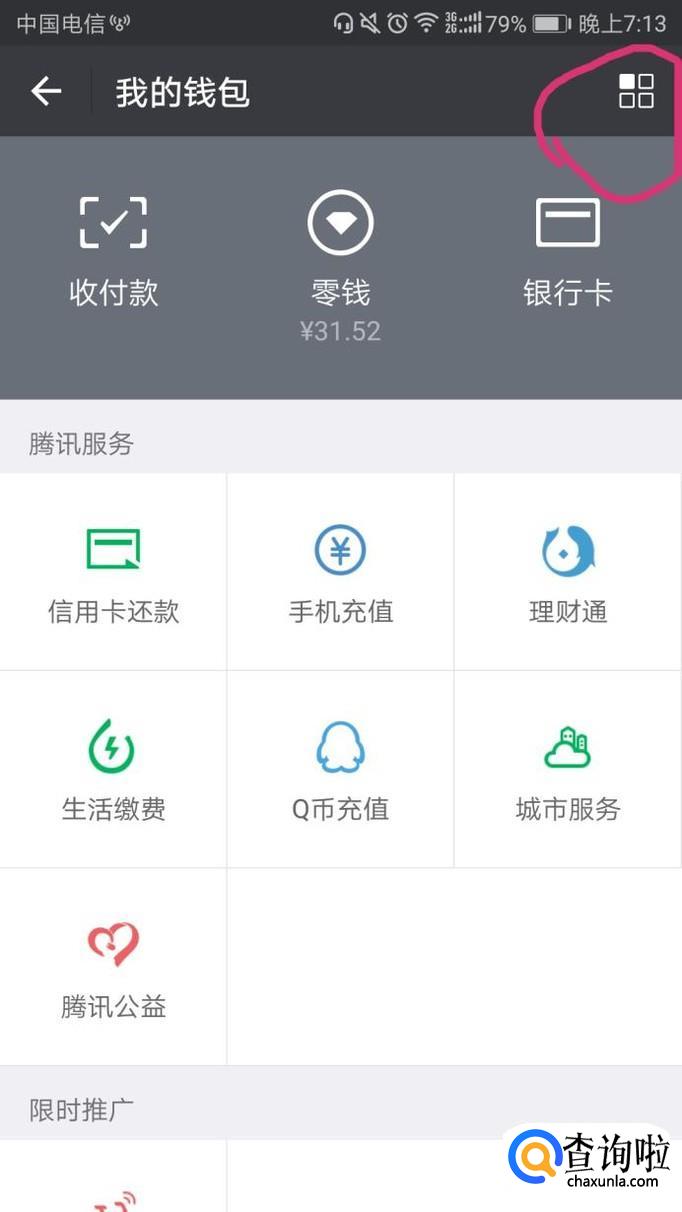Open 银行卡 bank cards

pos(567,250)
